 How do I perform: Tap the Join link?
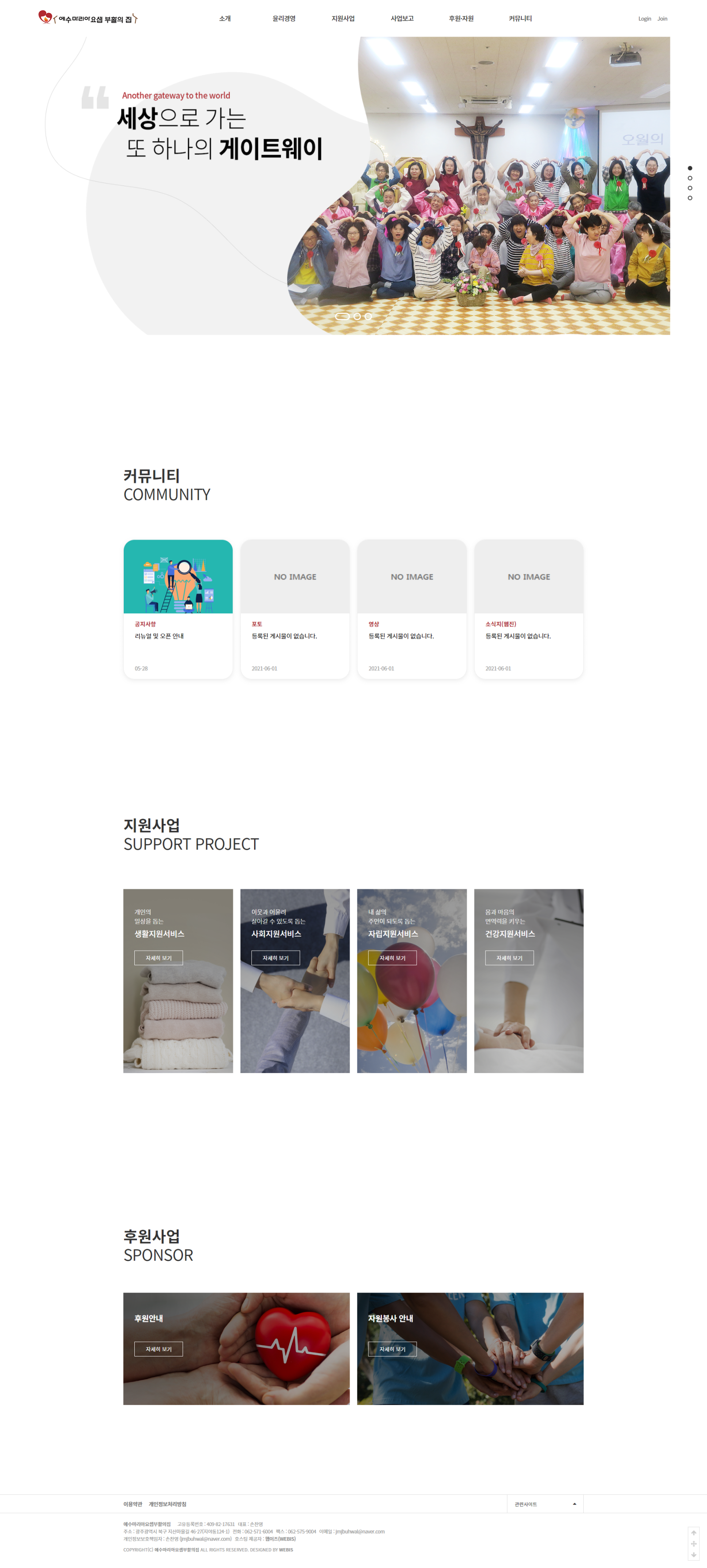pos(662,19)
